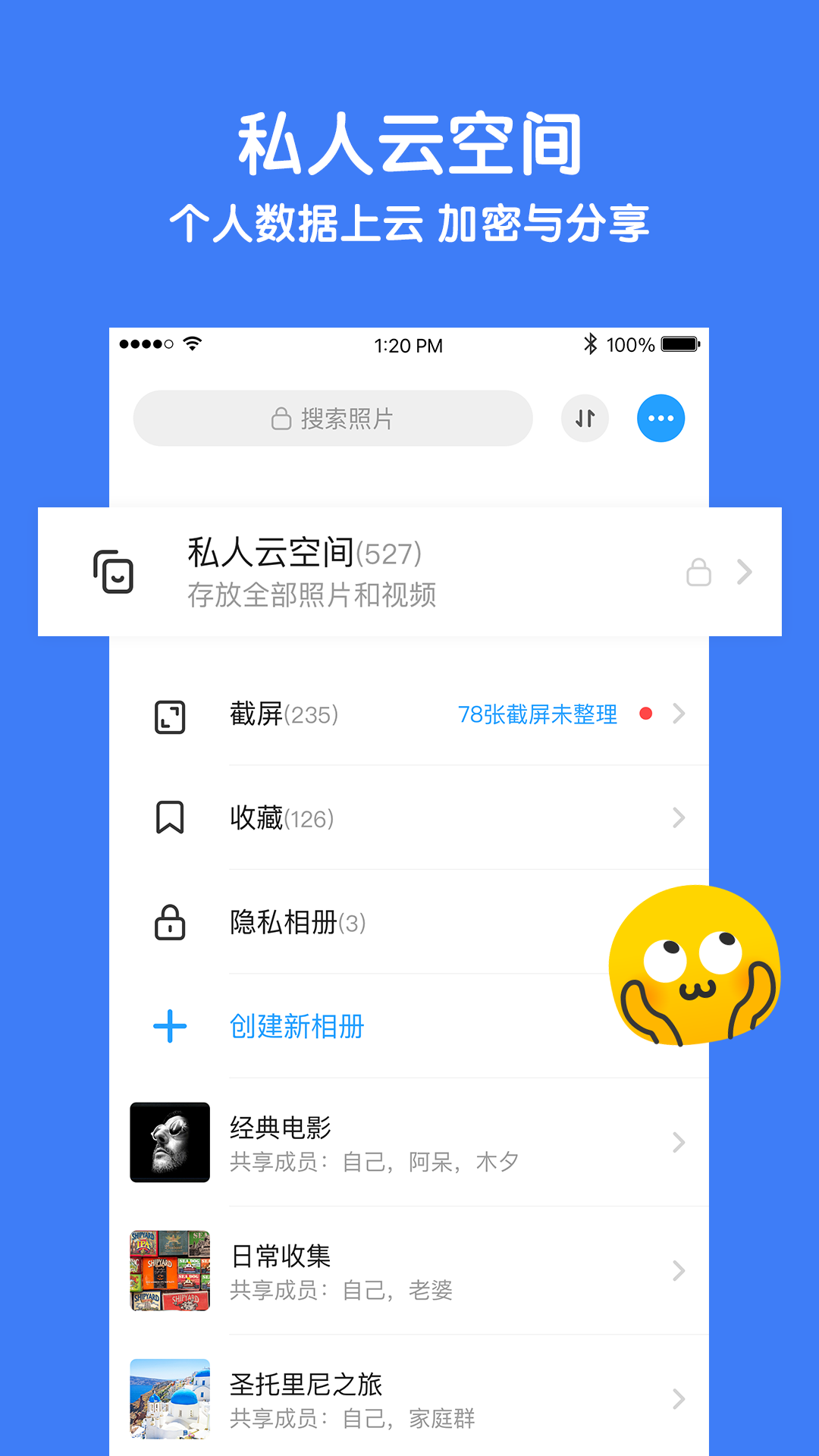Select the 日常收集 list entry
Screen dimensions: 819x1456
[x=379, y=1270]
